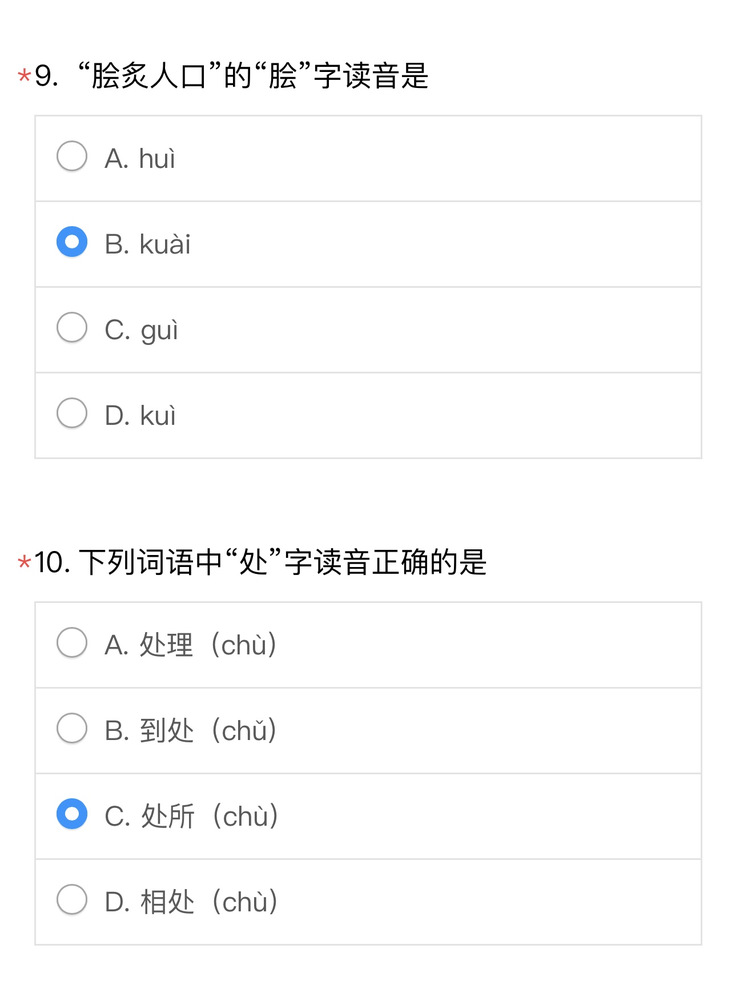Image resolution: width=736 pixels, height=984 pixels.
Task: Pick option C. guì for question 9
Action: (72, 328)
